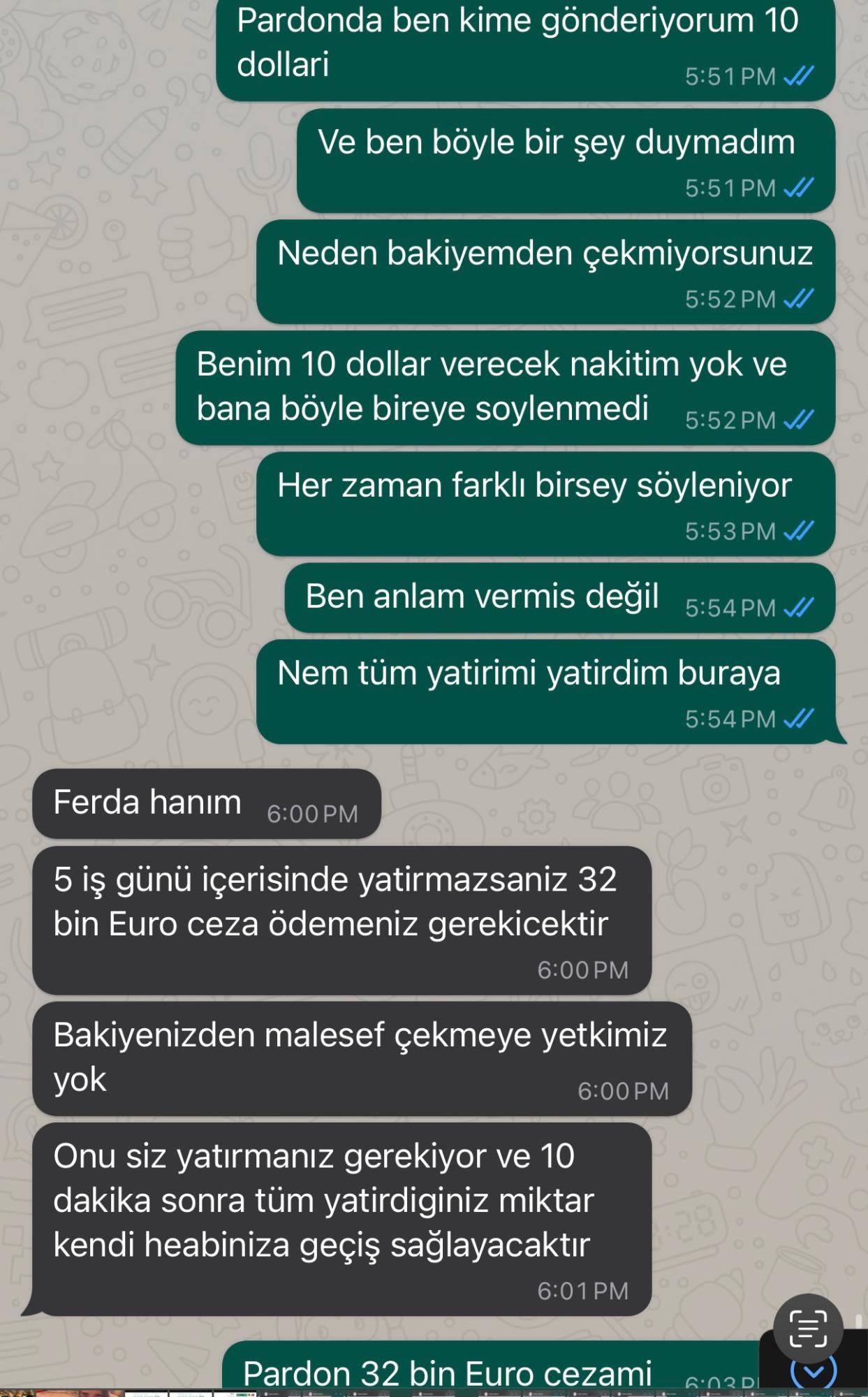868x1397 pixels.
Task: Activate the Live Text scan icon
Action: [808, 1328]
